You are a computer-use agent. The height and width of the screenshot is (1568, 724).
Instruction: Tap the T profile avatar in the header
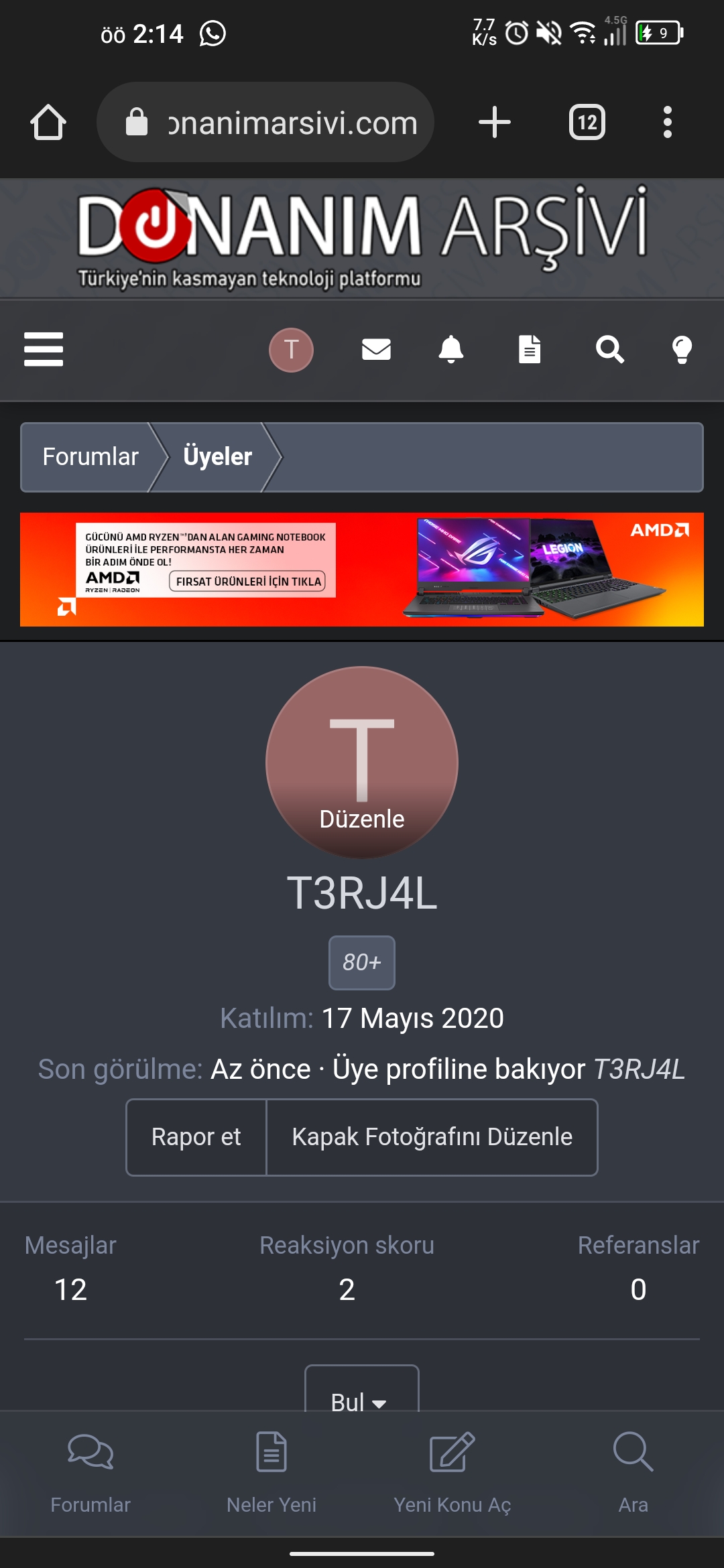tap(292, 349)
